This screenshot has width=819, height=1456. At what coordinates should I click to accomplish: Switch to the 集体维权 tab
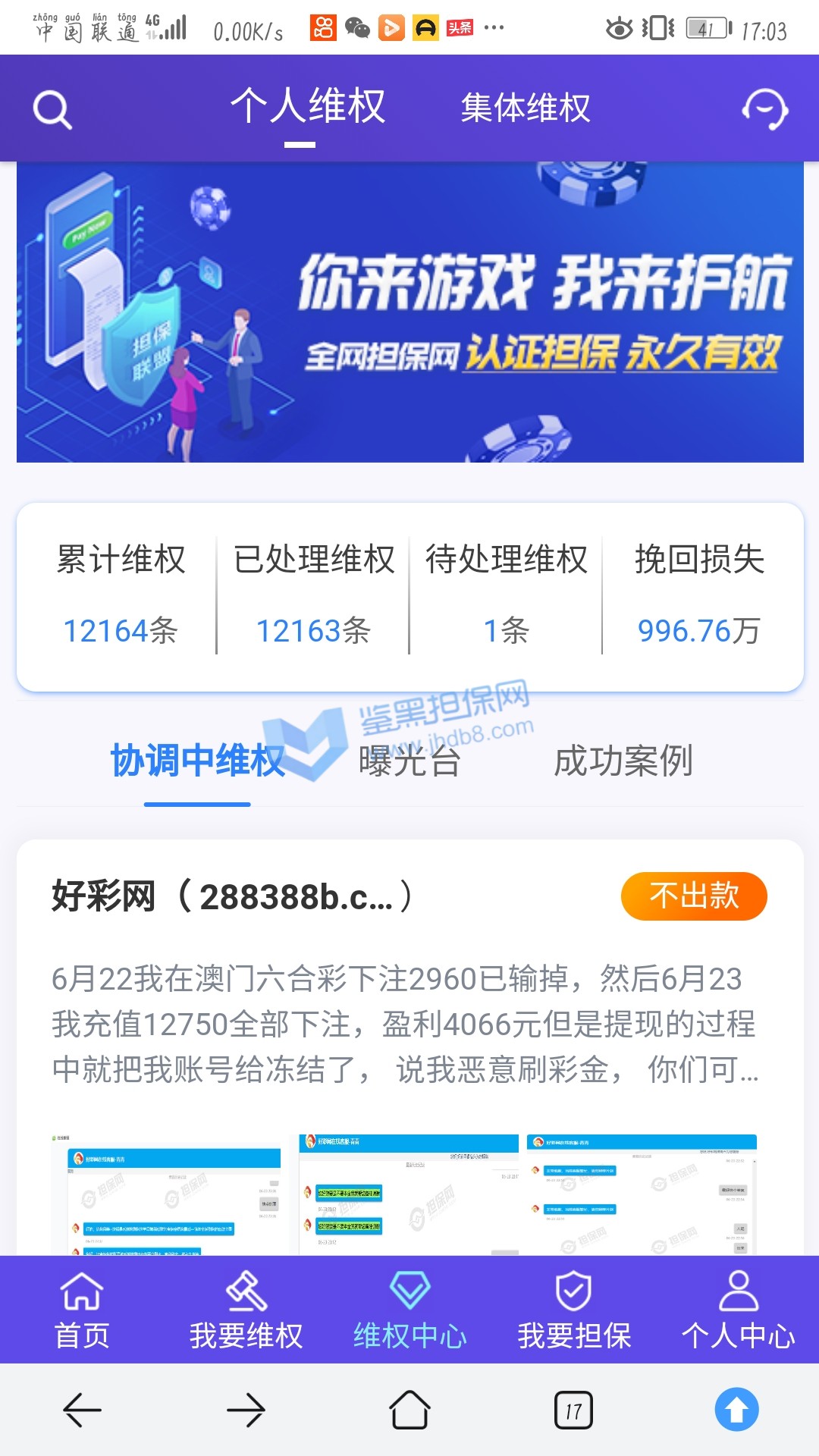pyautogui.click(x=525, y=108)
